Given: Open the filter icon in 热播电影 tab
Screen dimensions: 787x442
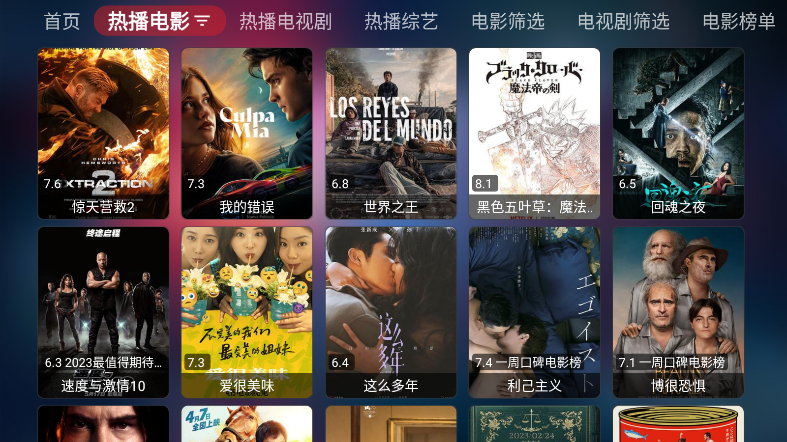Looking at the screenshot, I should 203,21.
